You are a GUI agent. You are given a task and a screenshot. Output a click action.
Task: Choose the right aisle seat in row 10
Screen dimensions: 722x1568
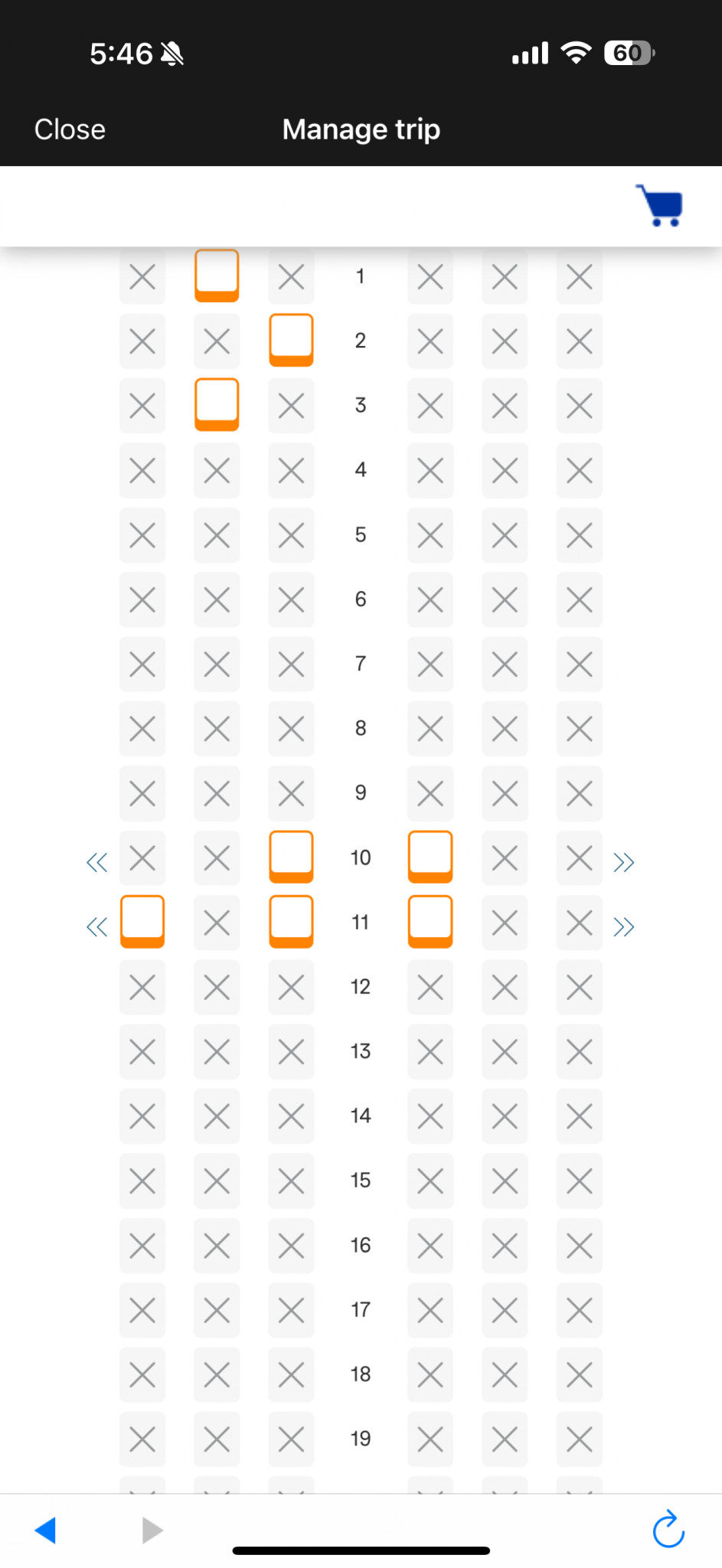click(430, 857)
